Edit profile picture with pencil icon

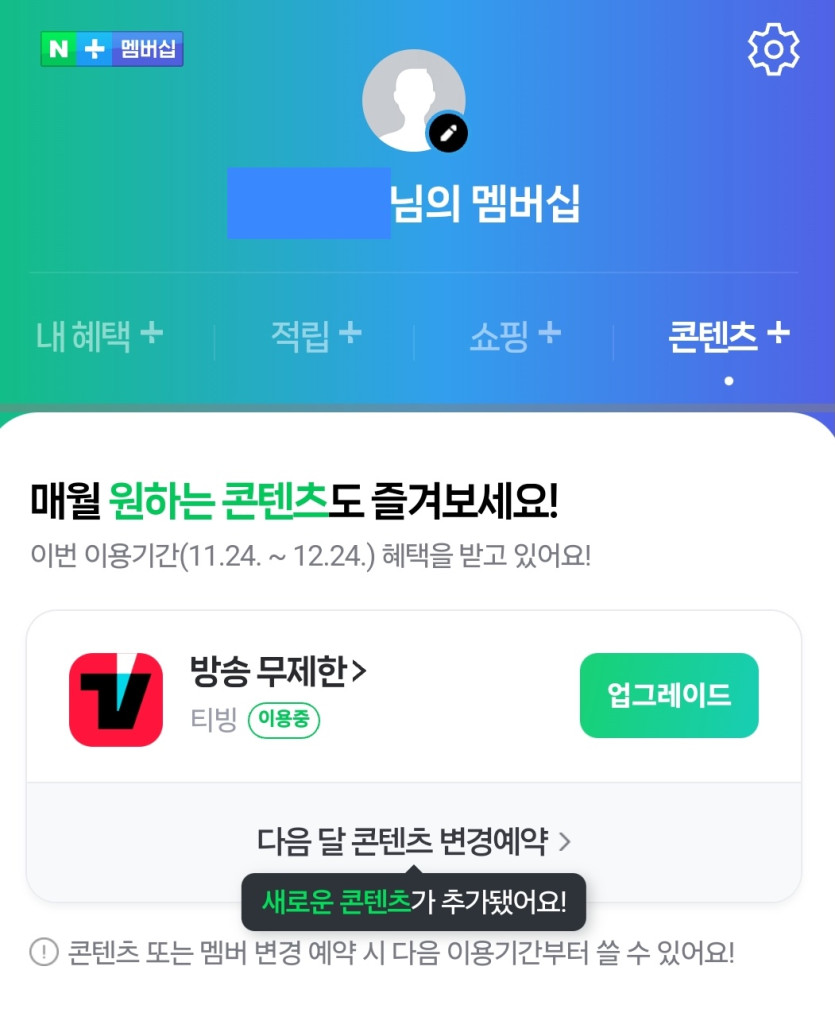click(448, 132)
